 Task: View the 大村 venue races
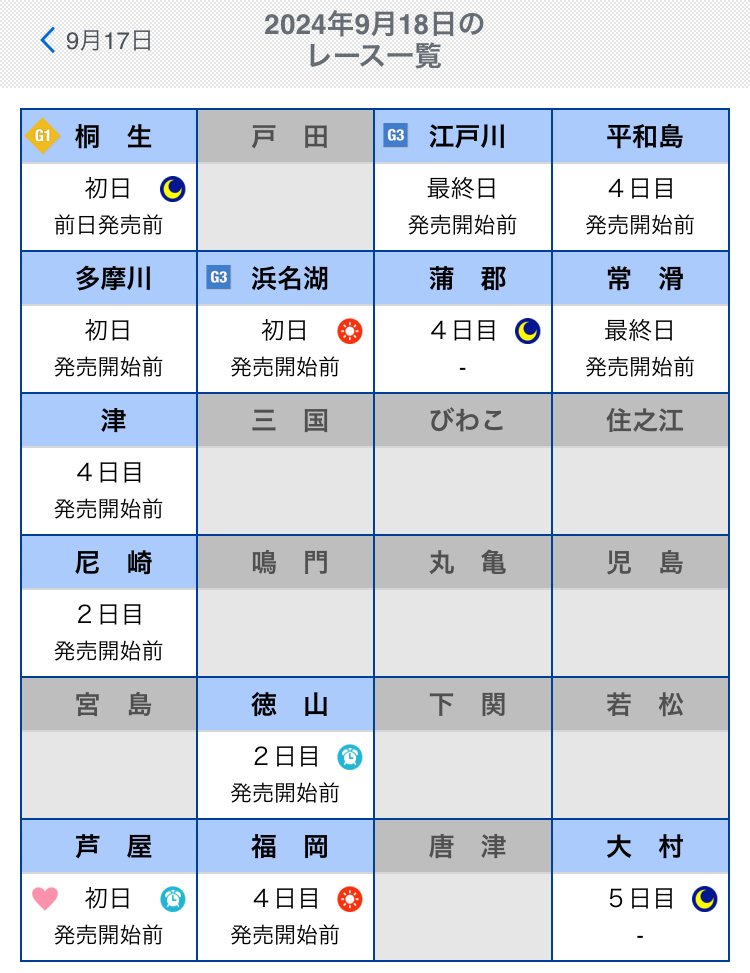[640, 891]
